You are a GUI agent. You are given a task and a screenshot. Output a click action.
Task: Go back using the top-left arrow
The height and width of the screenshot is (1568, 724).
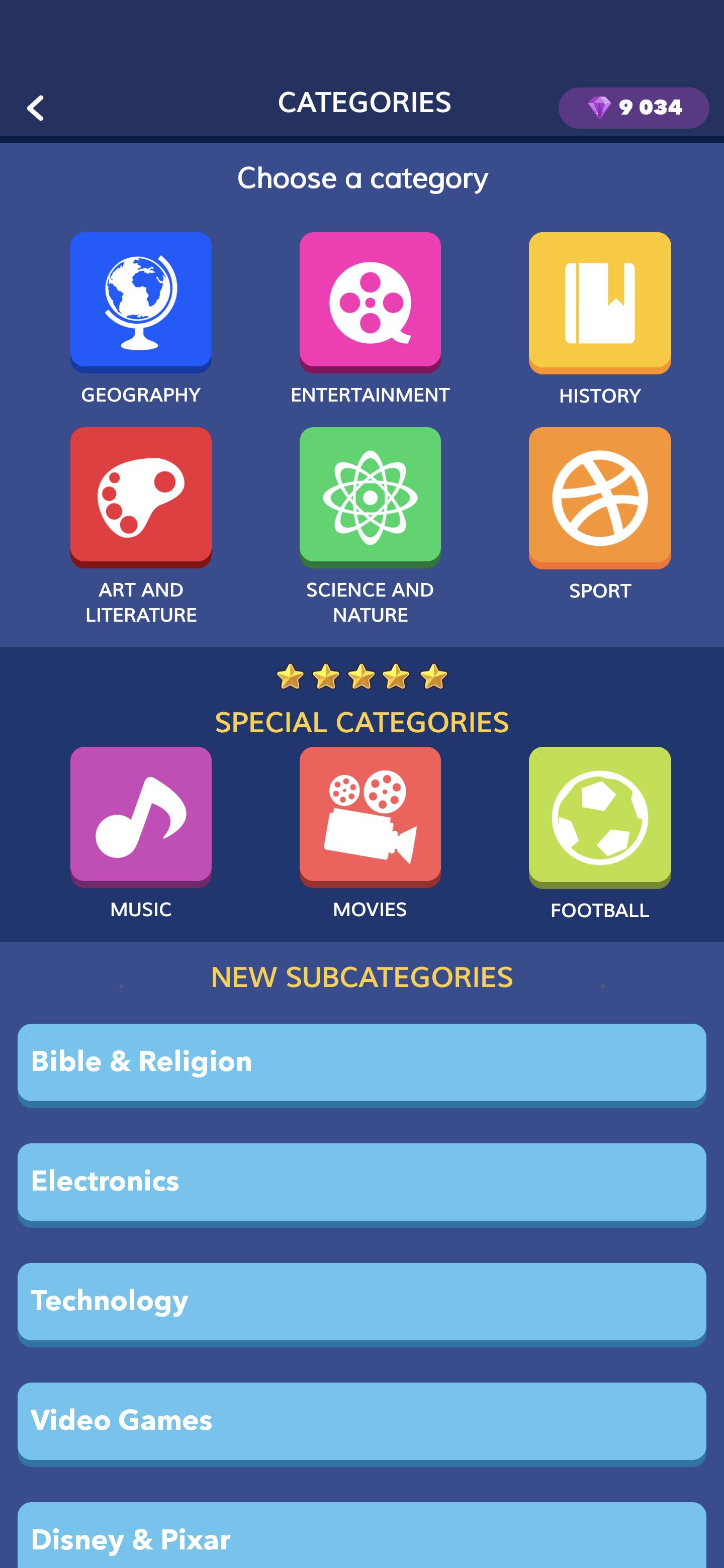[x=35, y=109]
